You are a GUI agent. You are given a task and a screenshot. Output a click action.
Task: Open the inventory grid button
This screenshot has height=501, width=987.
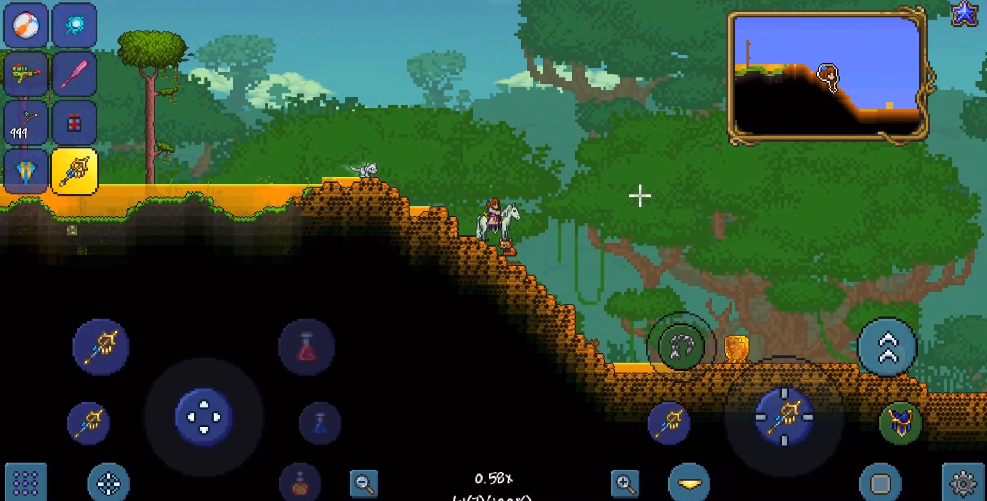[26, 482]
